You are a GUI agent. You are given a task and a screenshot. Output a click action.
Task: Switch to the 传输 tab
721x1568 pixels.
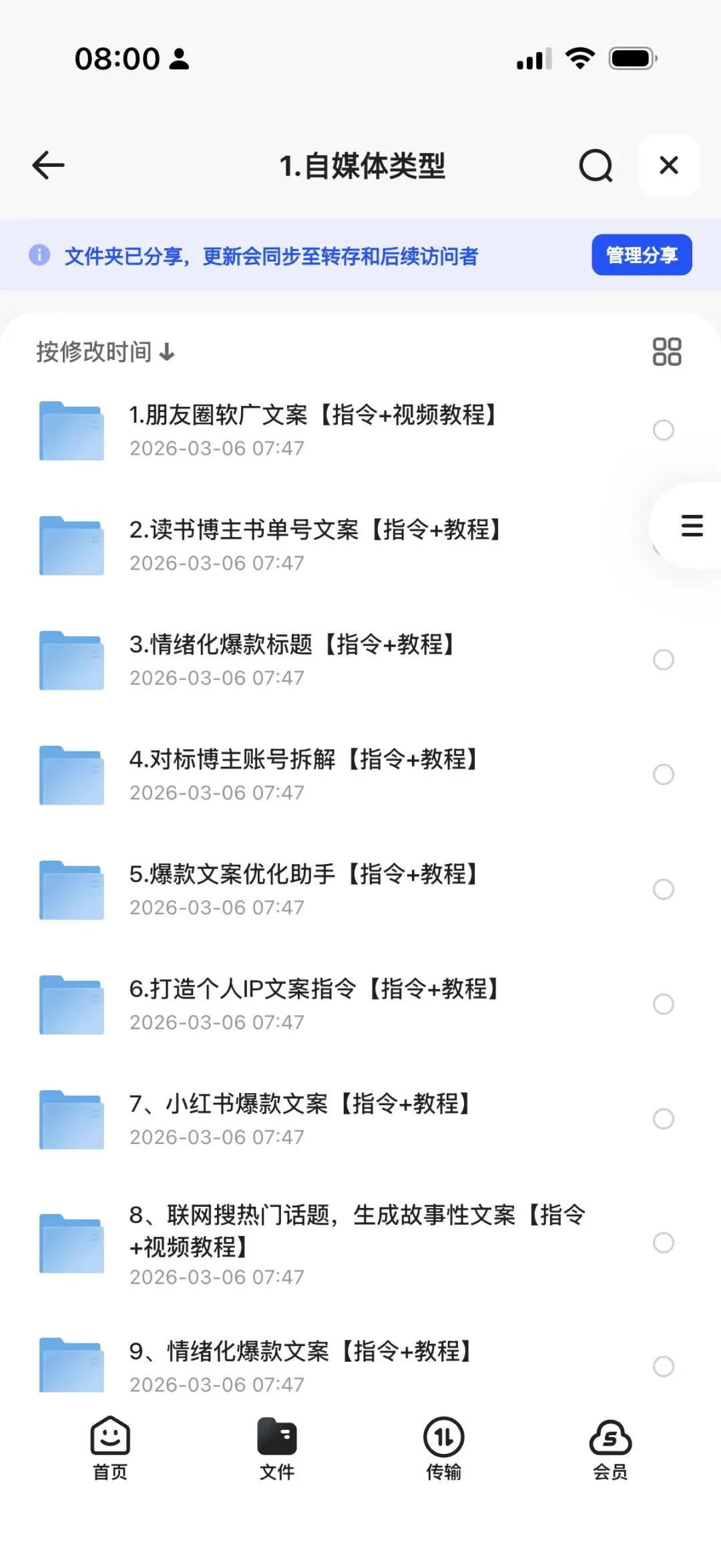(443, 1448)
